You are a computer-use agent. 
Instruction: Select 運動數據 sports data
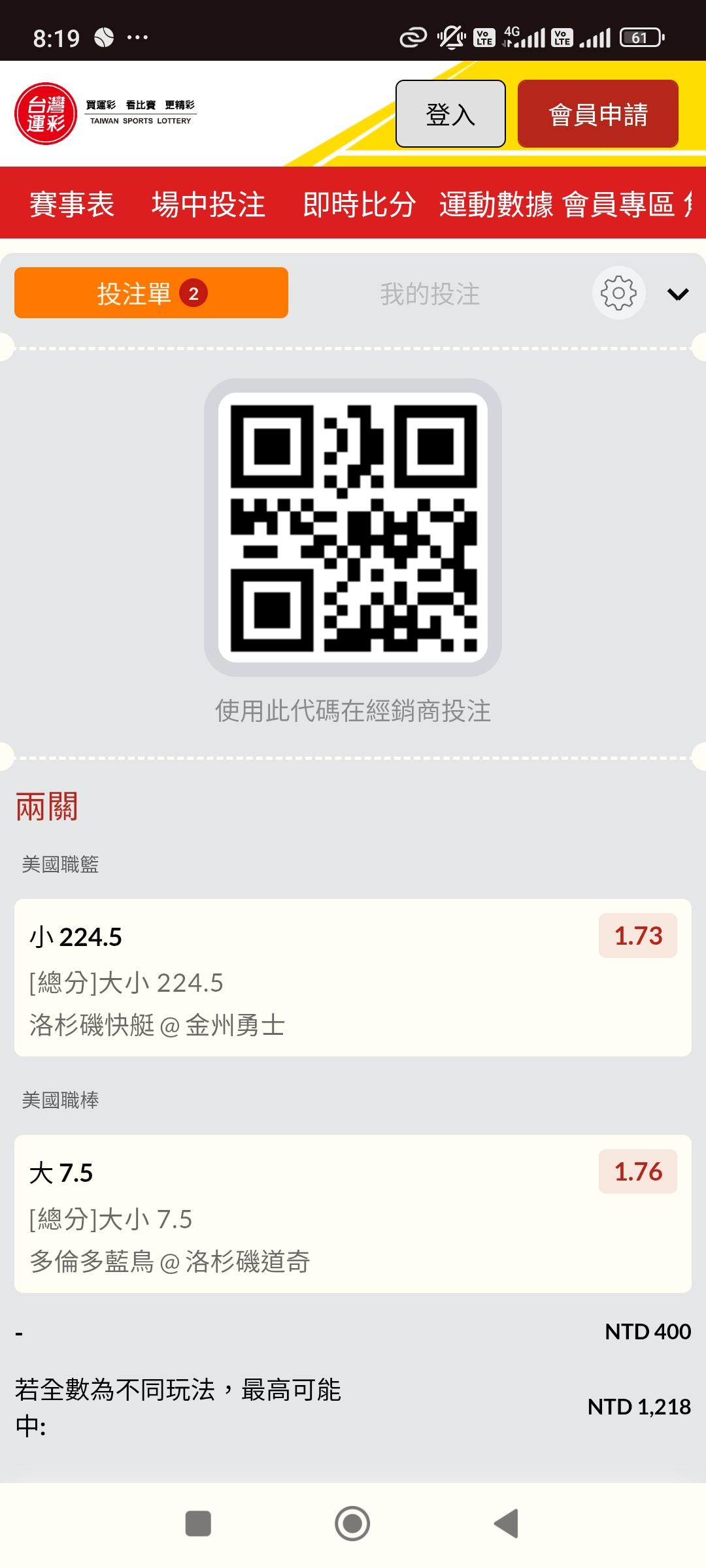point(496,204)
